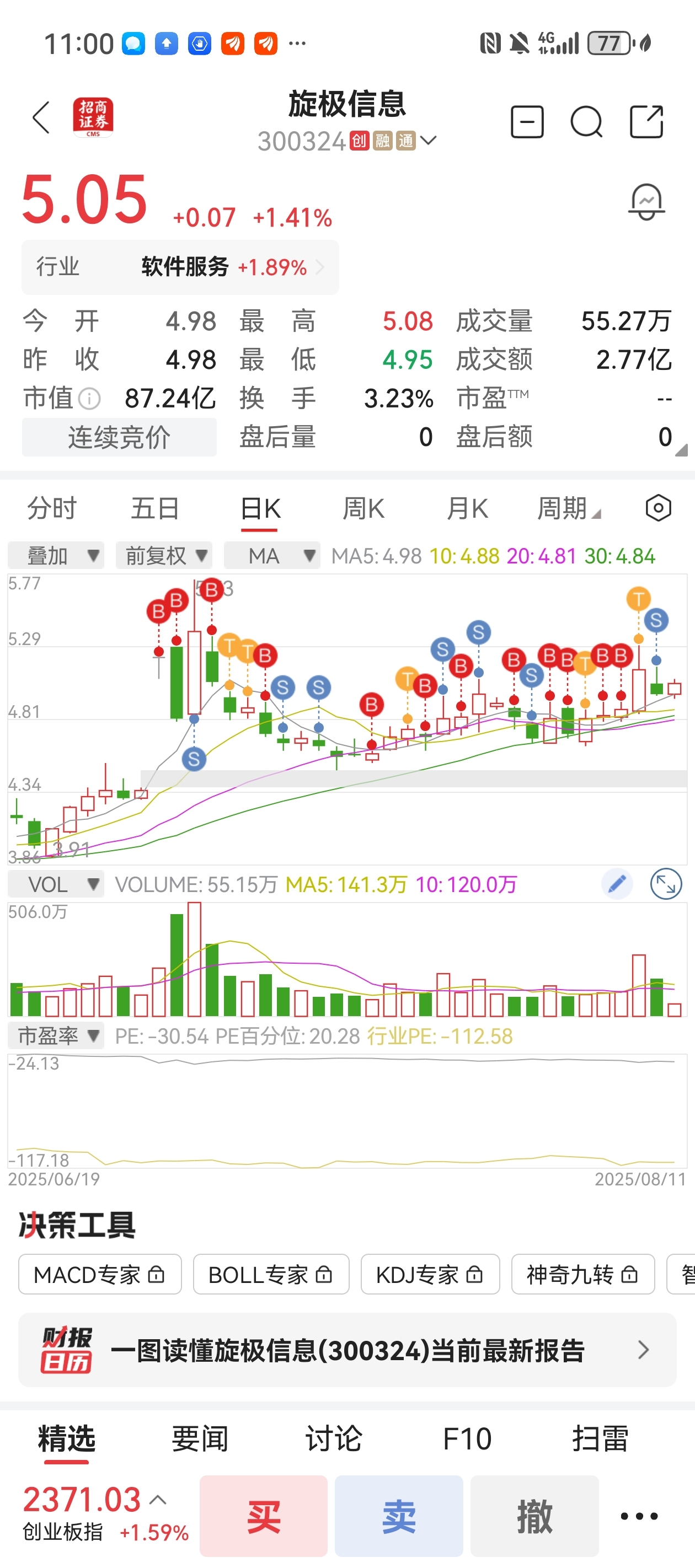Screen dimensions: 695x1568
Task: Tap the blue 卖 sell button
Action: pyautogui.click(x=399, y=1516)
